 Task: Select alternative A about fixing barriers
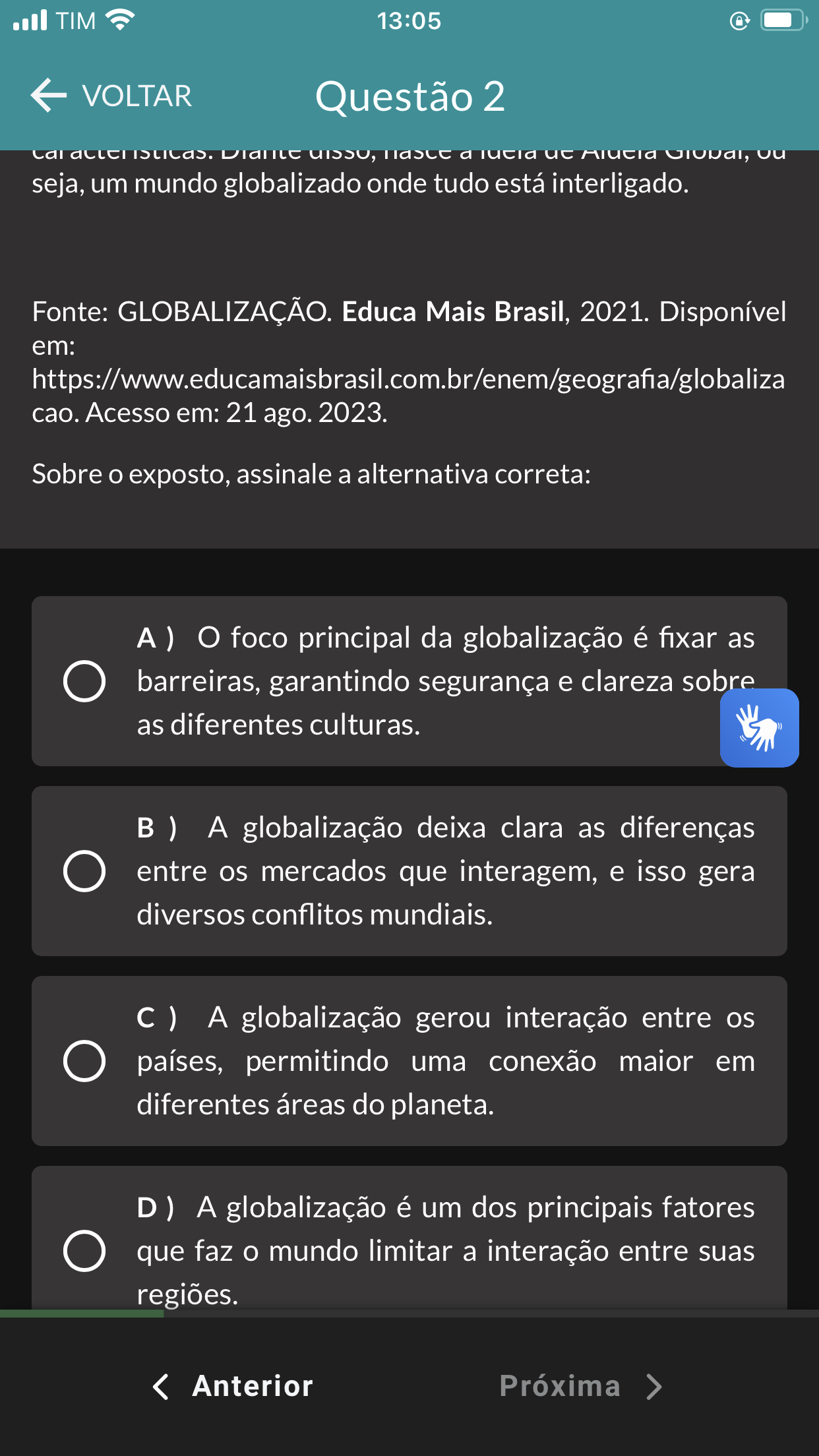84,681
